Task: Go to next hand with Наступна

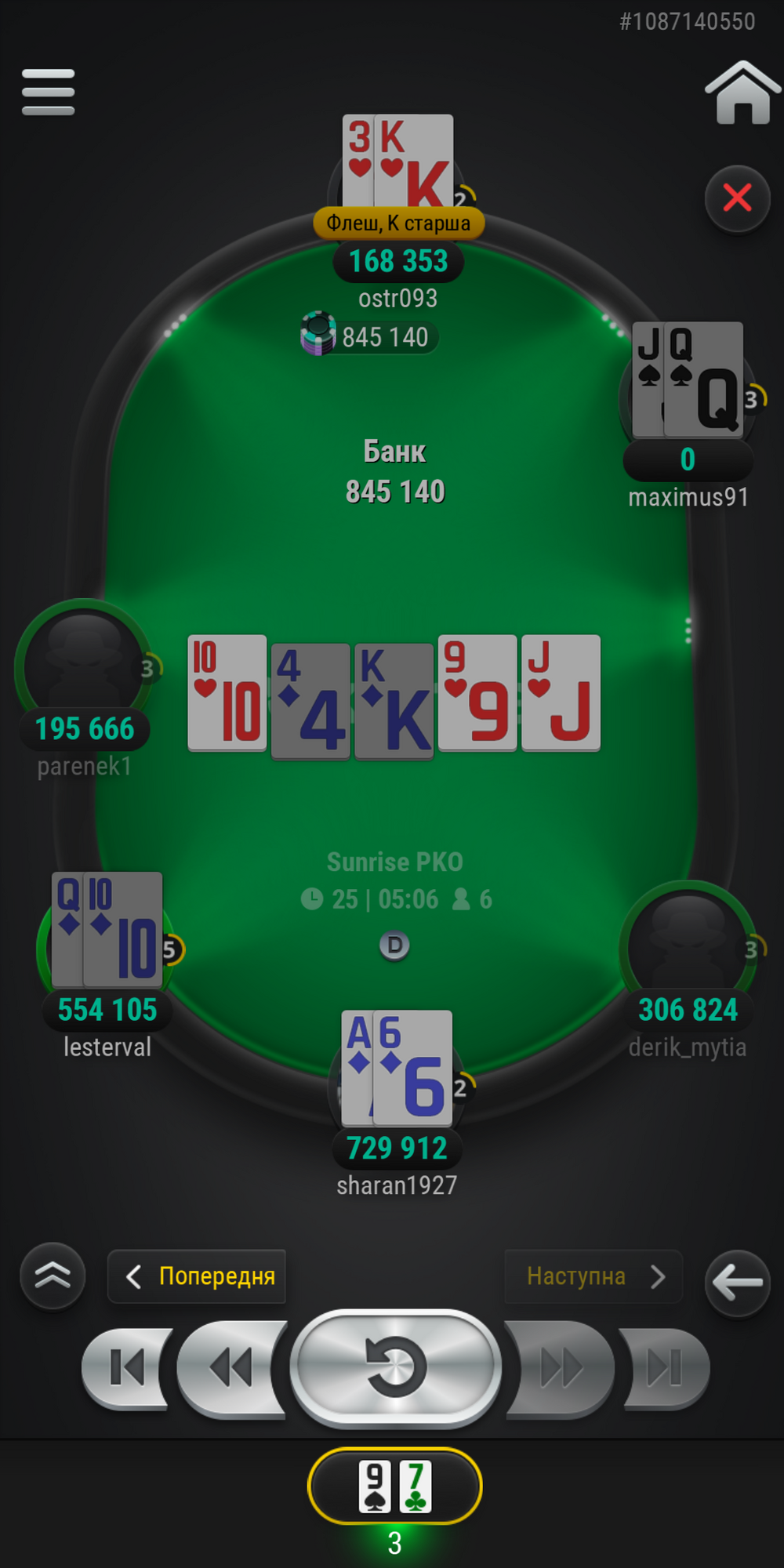Action: (x=593, y=1276)
